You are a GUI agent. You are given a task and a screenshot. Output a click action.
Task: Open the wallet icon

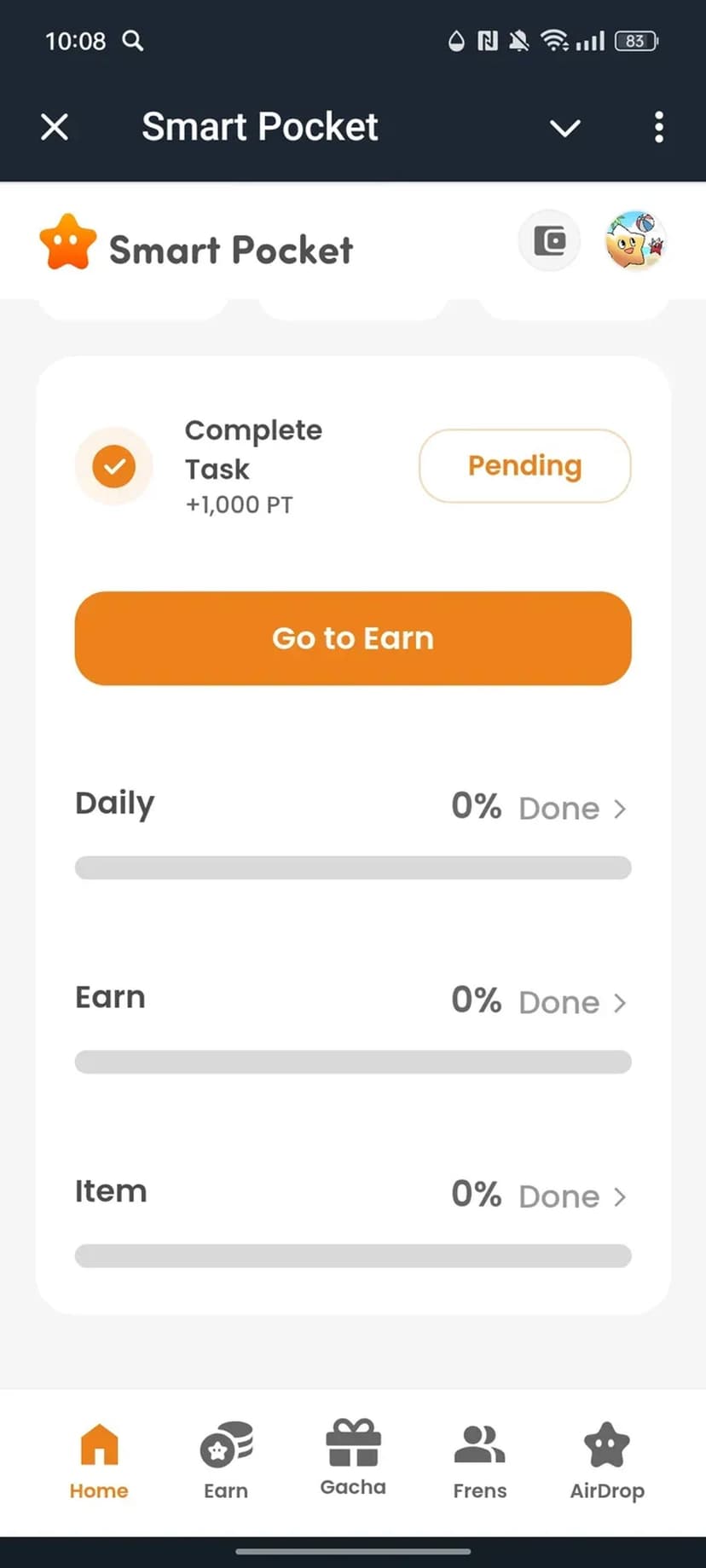550,241
